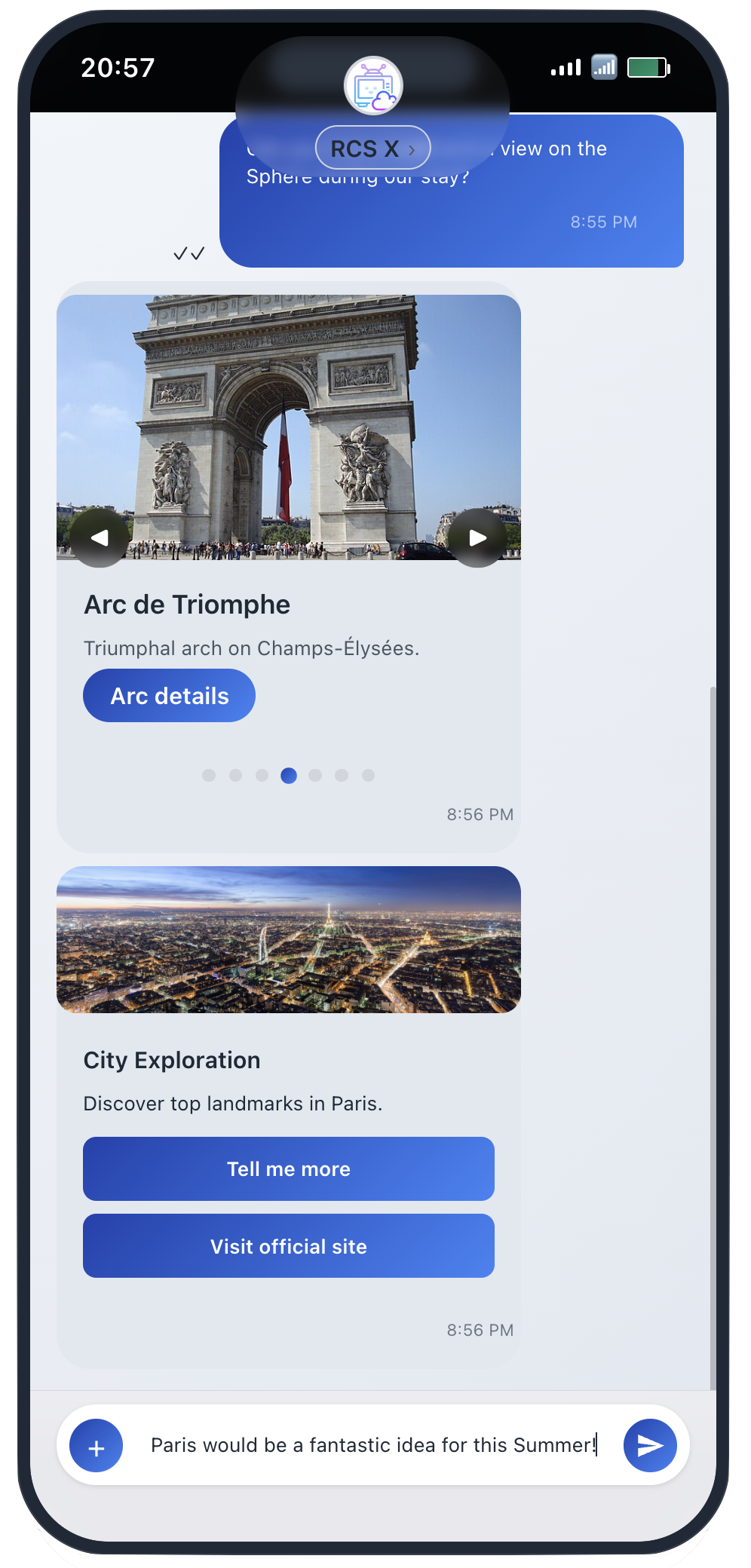Open the Arc details button
Image resolution: width=751 pixels, height=1568 pixels.
[x=169, y=695]
